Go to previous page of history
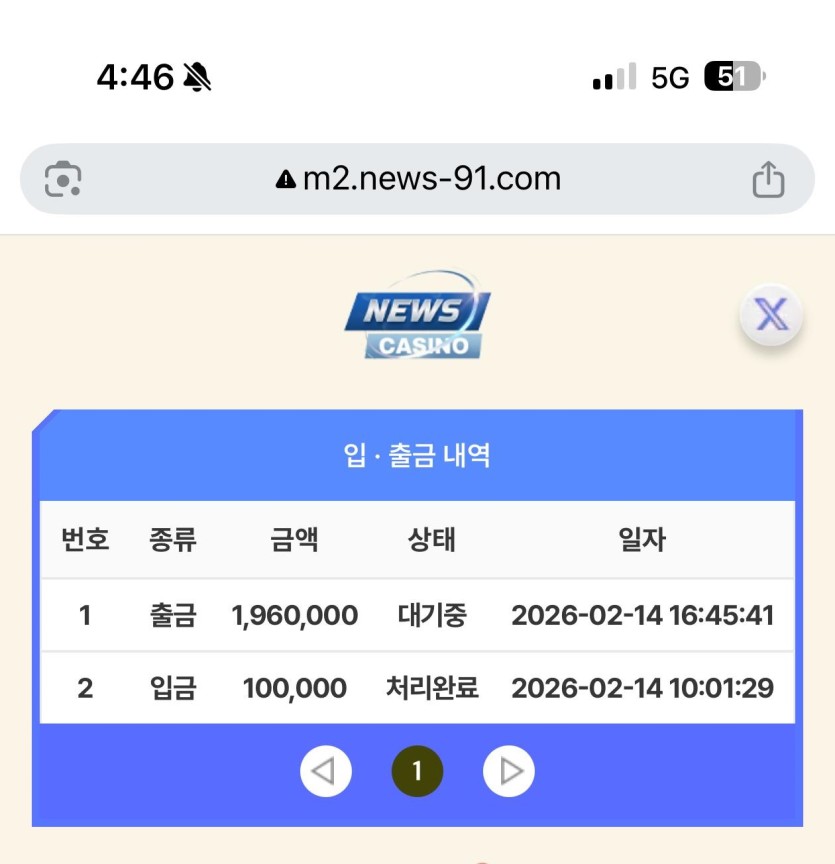This screenshot has height=864, width=835. click(x=325, y=772)
